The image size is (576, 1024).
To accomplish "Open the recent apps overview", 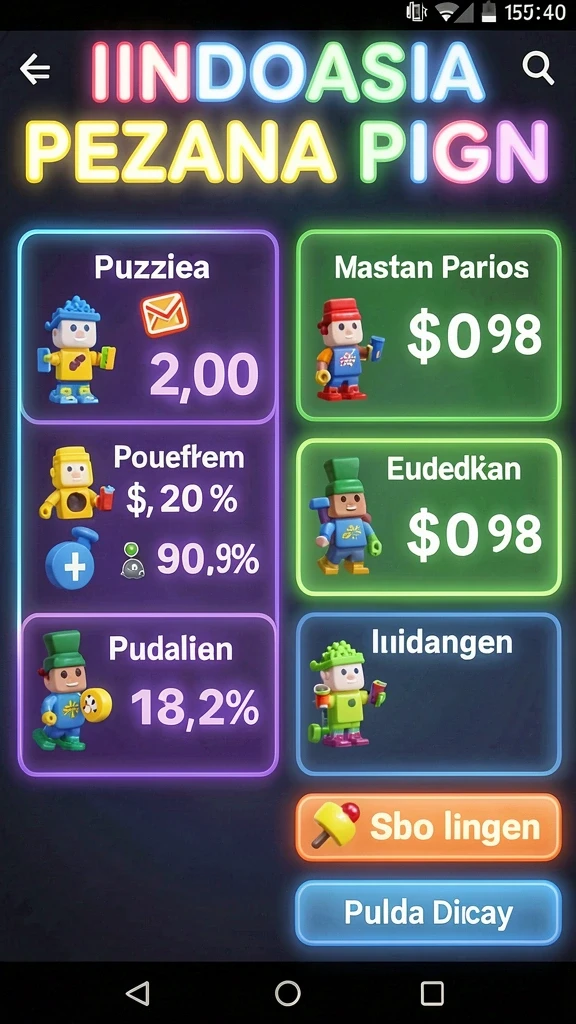I will (432, 993).
